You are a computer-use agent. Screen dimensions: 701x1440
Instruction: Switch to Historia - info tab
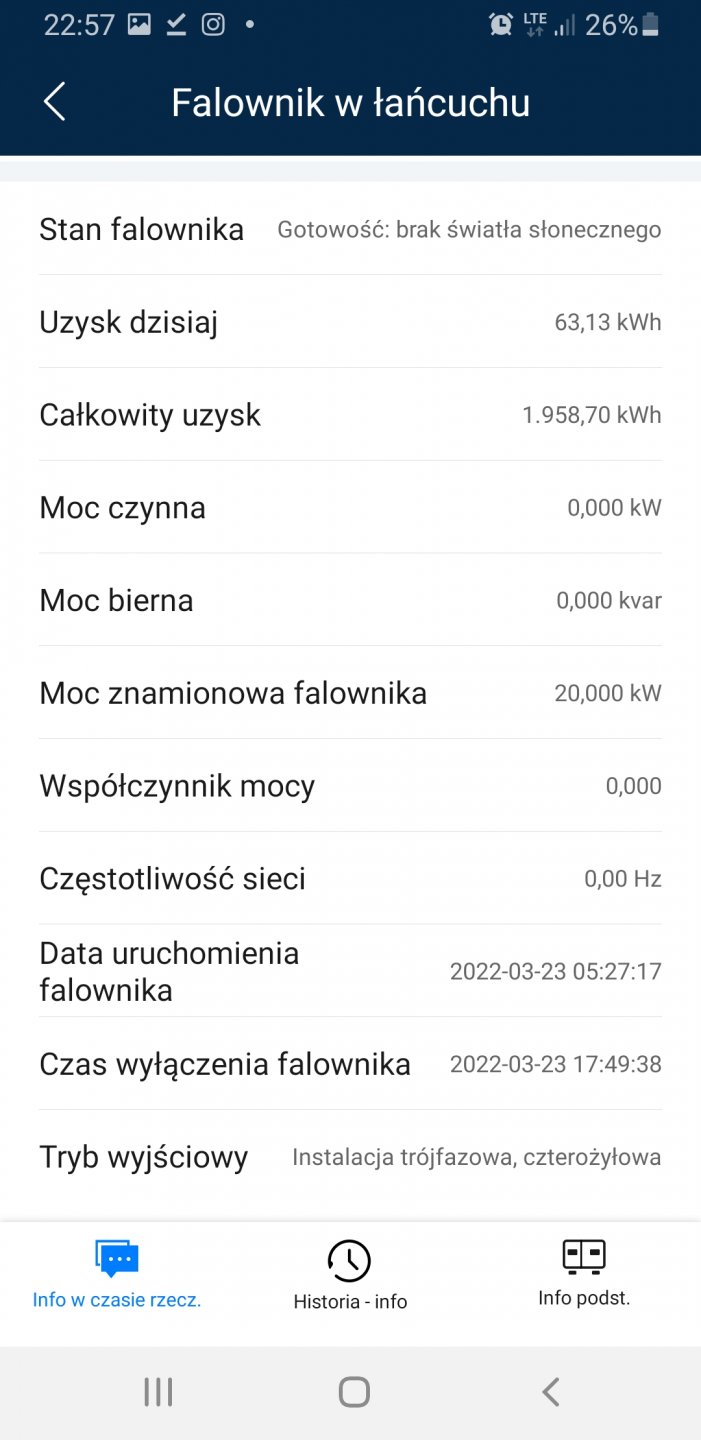[350, 1275]
